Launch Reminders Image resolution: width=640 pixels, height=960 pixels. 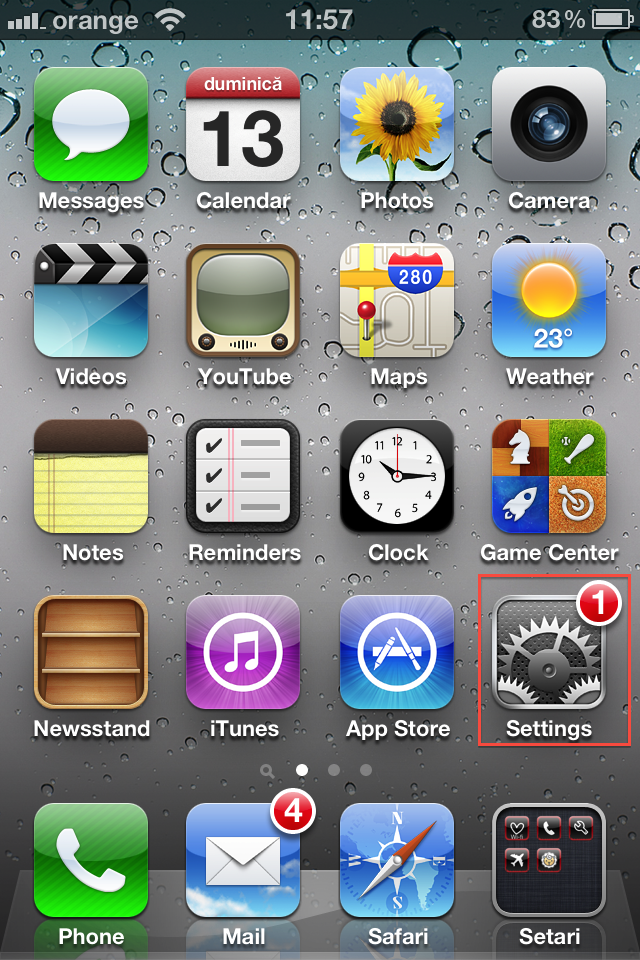coord(243,477)
